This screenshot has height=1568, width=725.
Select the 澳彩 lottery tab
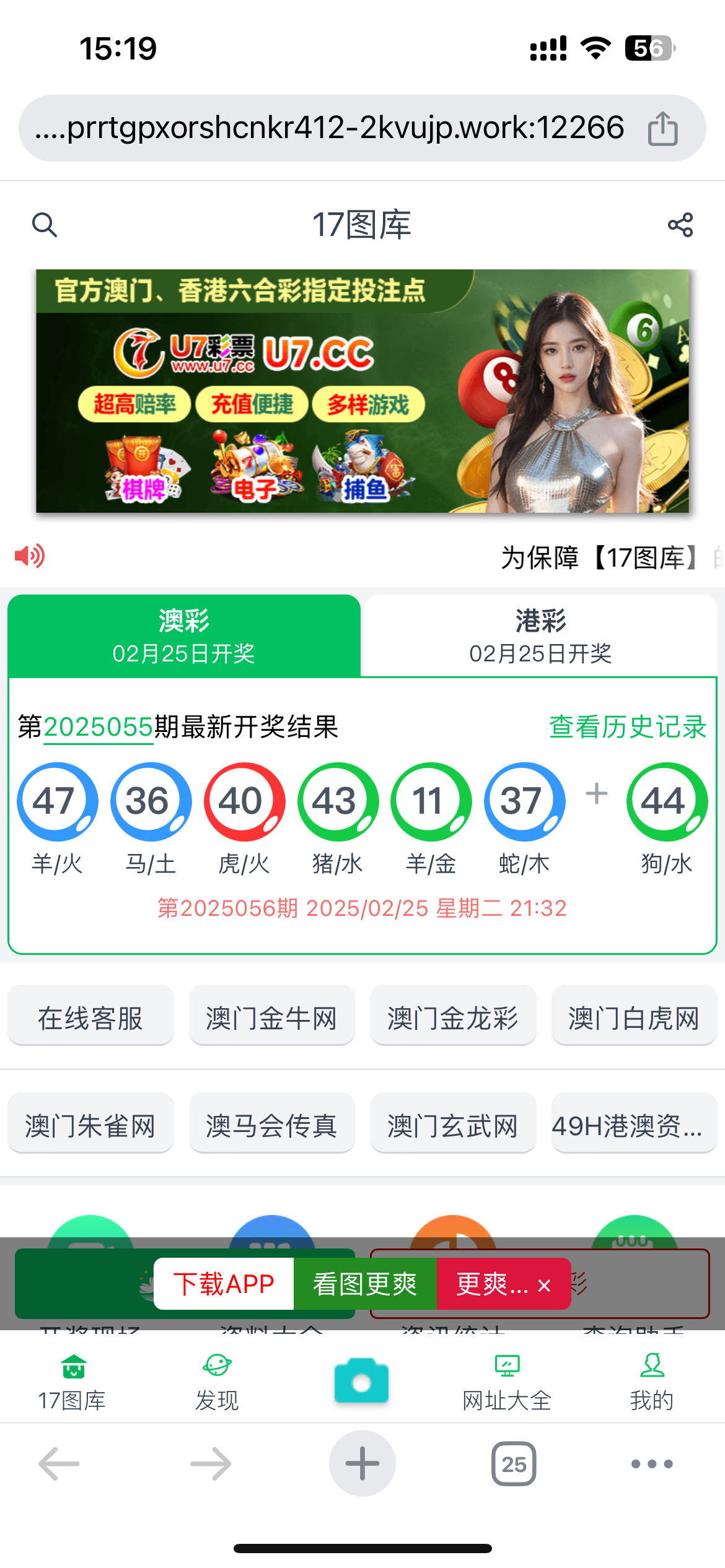[184, 636]
